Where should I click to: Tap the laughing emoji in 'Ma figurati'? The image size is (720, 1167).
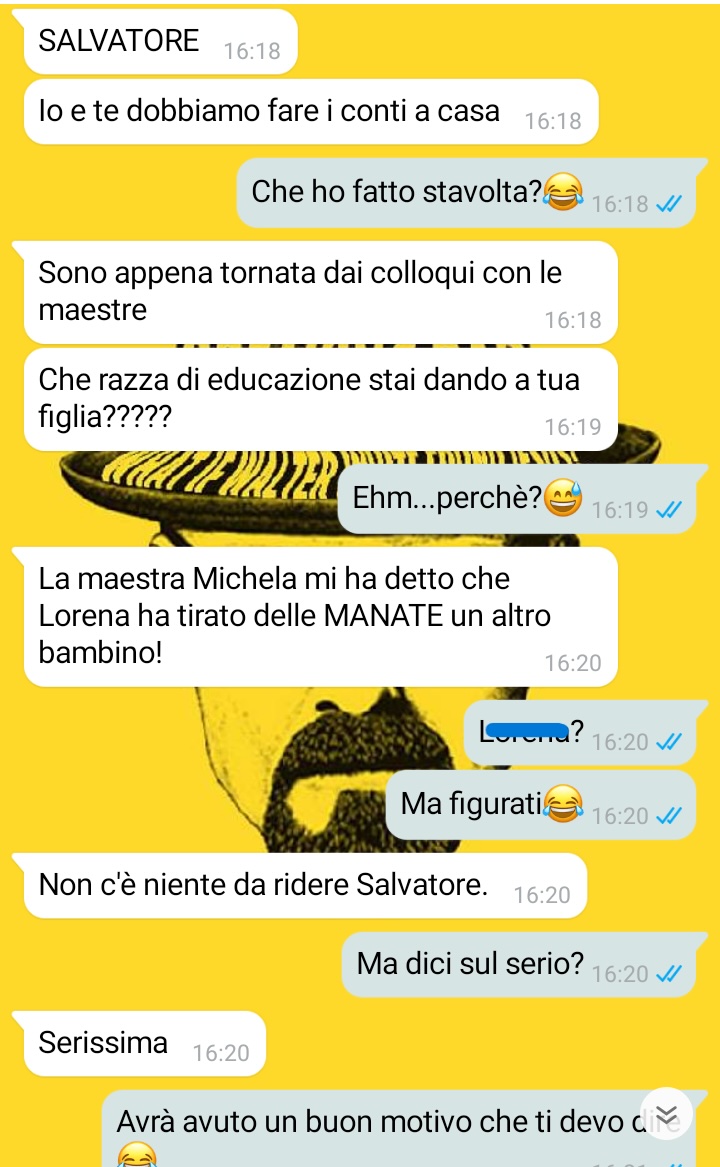(564, 803)
